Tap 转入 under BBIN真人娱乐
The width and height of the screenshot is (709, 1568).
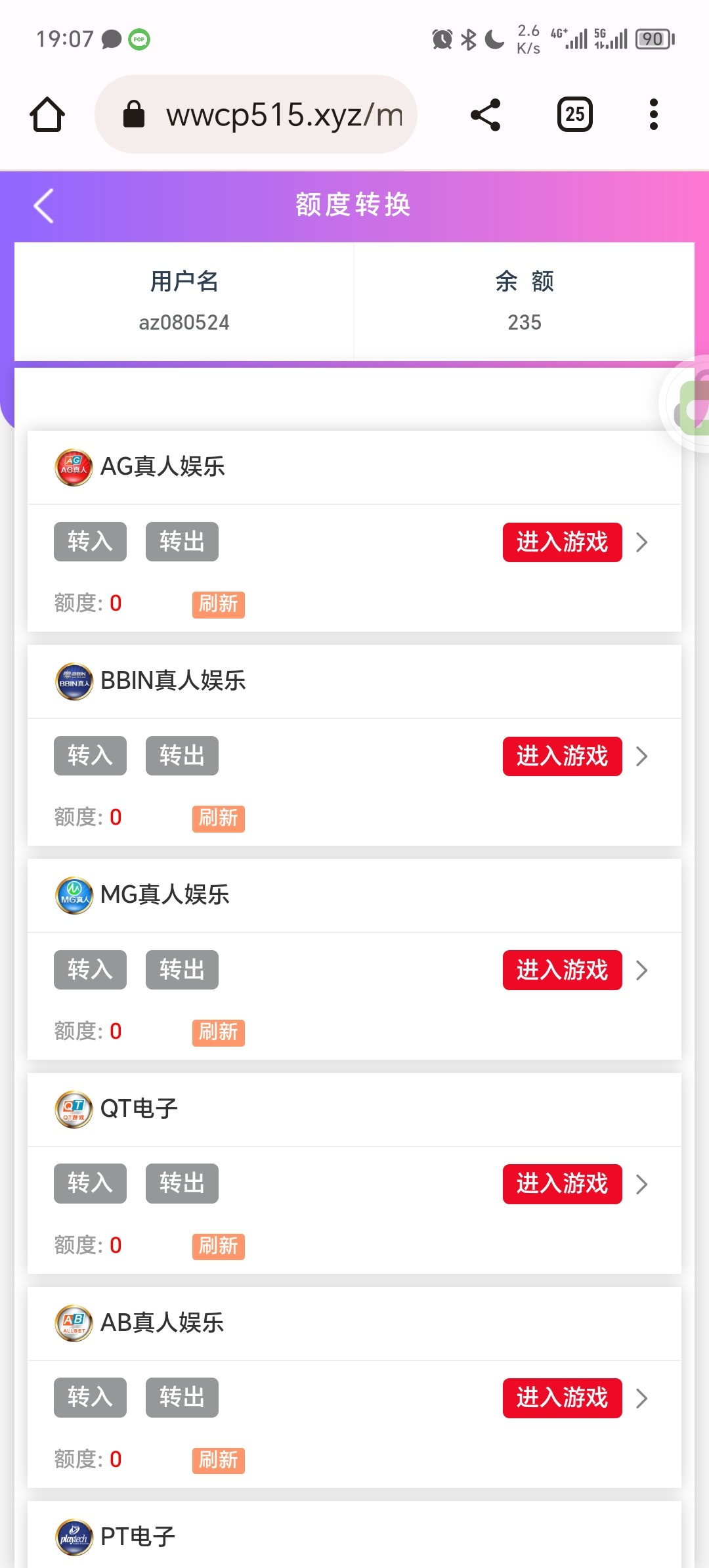coord(90,756)
